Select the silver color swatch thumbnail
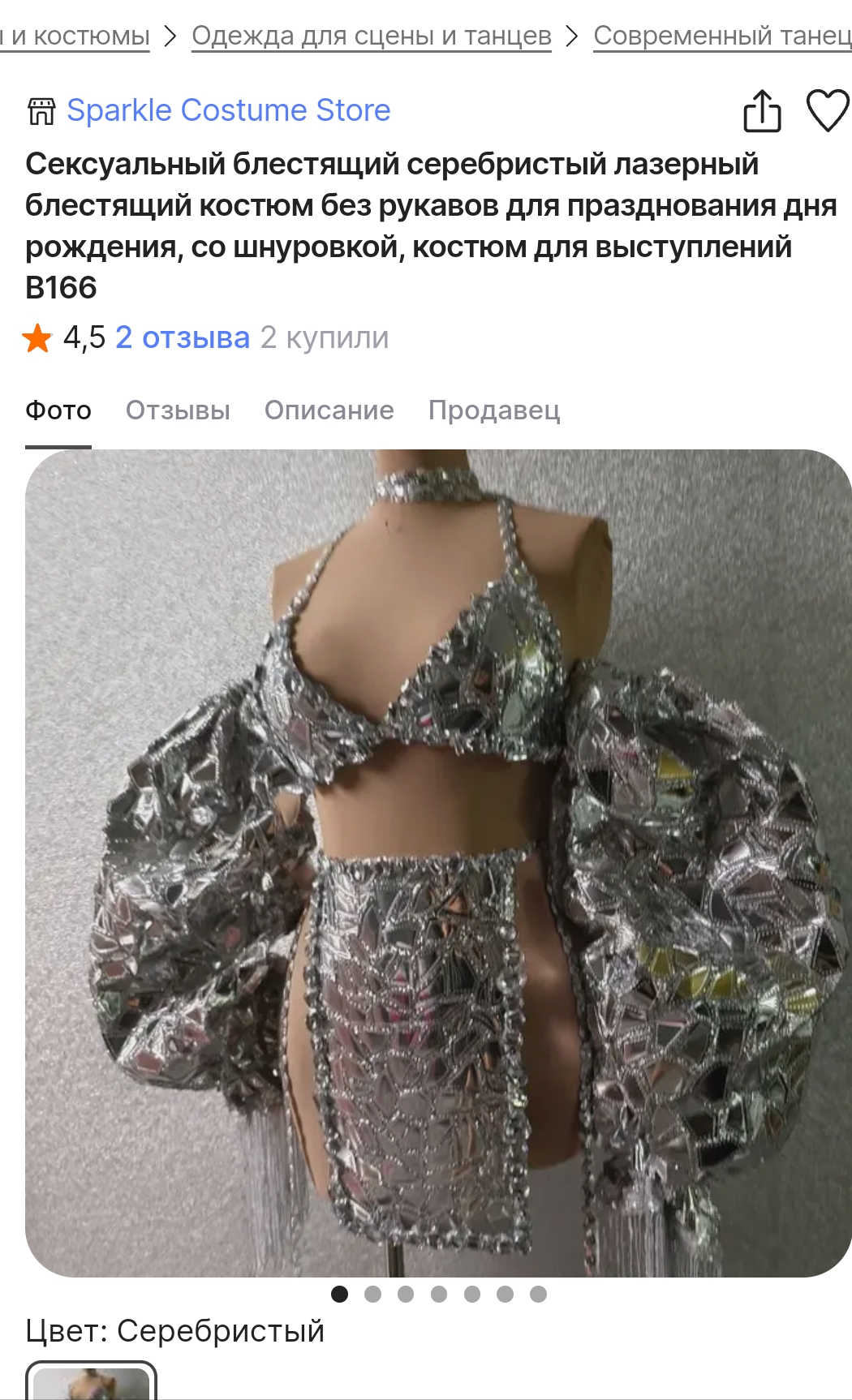 pyautogui.click(x=91, y=1381)
